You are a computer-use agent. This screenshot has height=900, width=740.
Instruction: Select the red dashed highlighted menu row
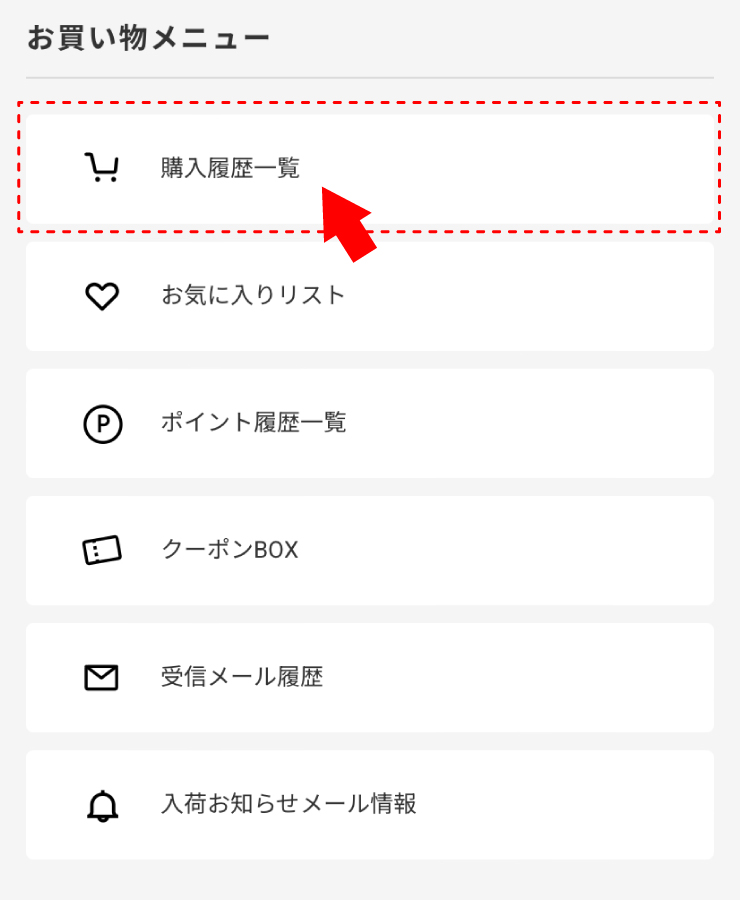370,167
